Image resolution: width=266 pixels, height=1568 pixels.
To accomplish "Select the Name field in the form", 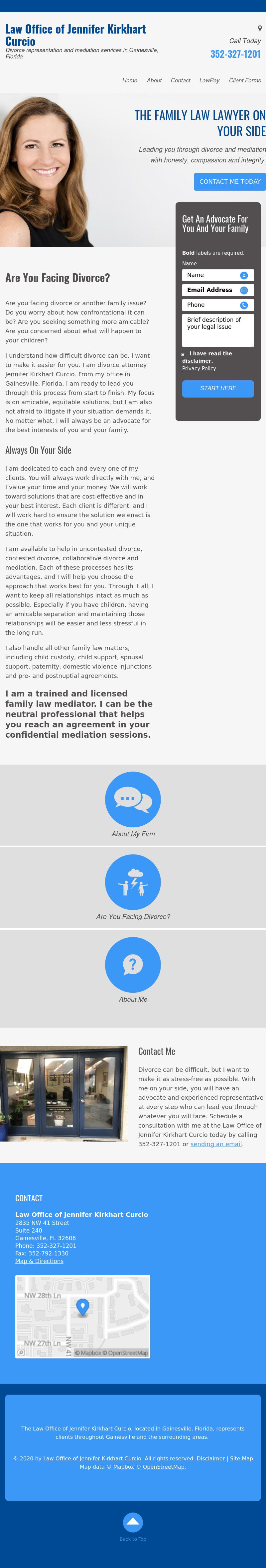I will (213, 275).
